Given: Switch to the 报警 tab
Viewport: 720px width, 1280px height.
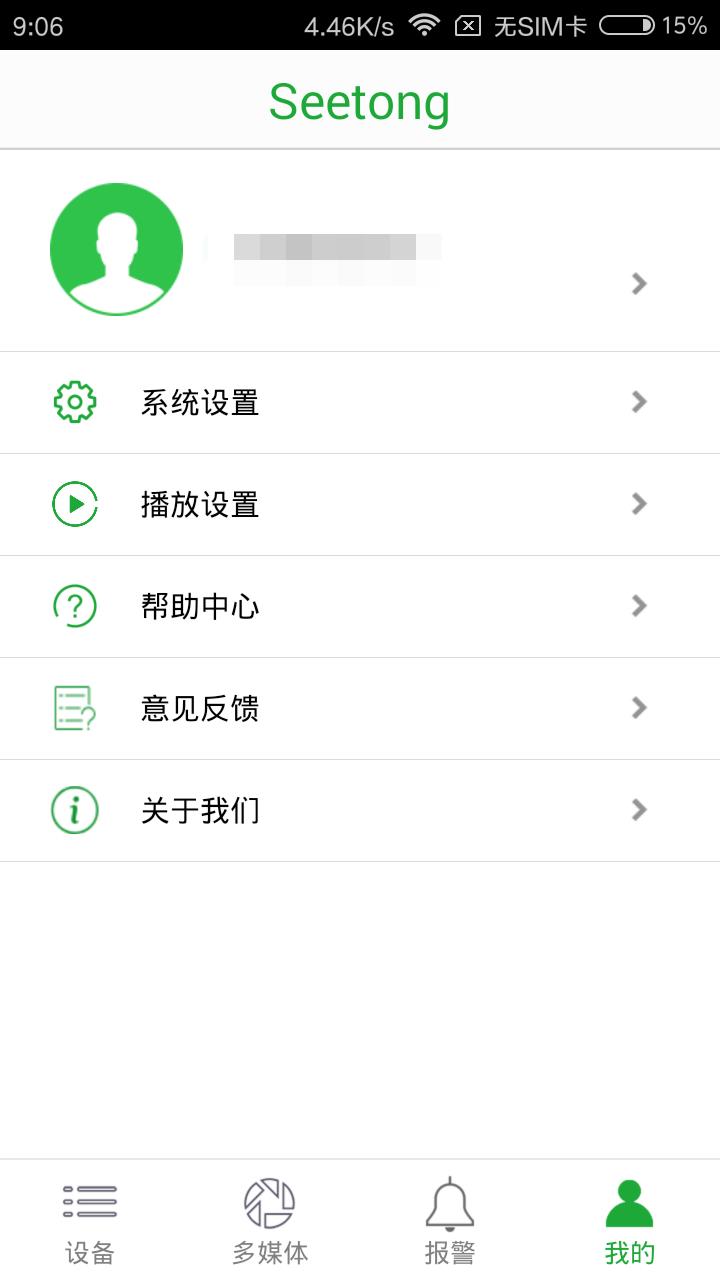Looking at the screenshot, I should [449, 1220].
